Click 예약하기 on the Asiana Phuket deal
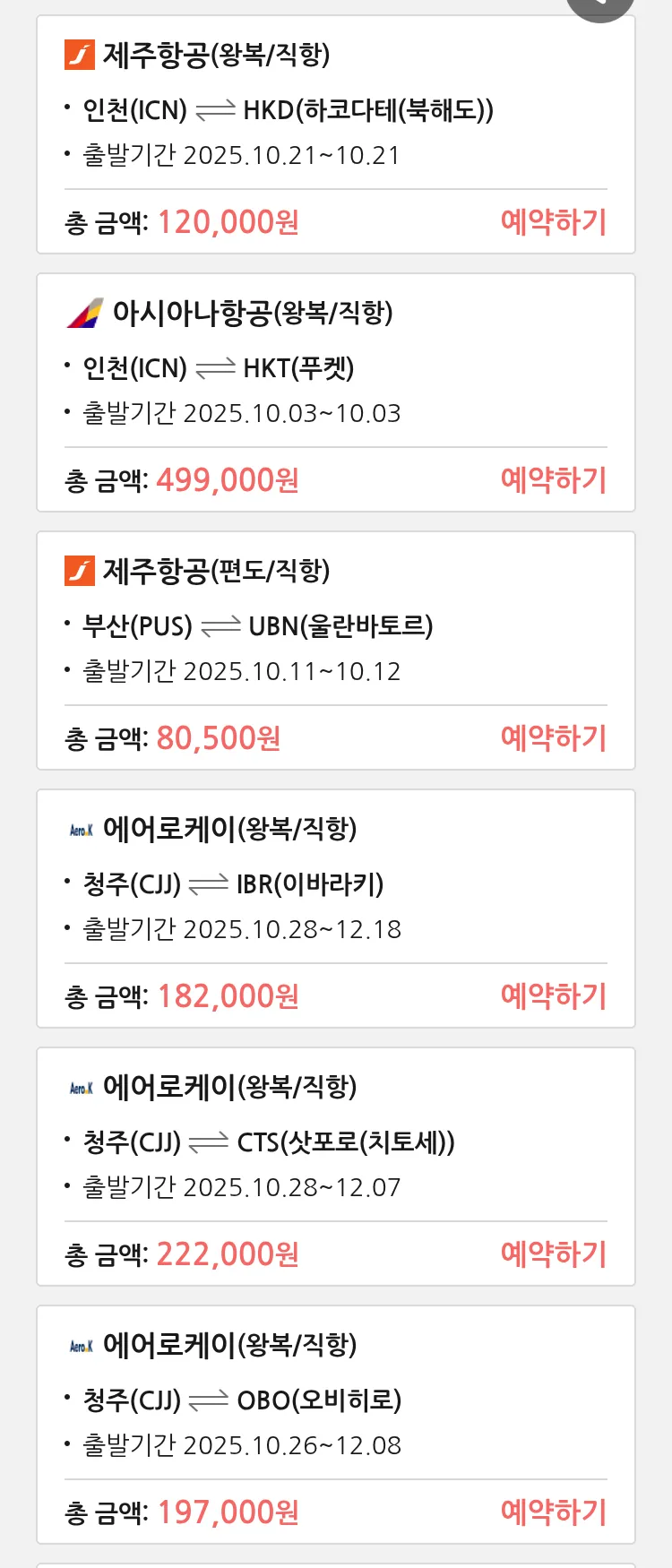672x1568 pixels. [554, 480]
